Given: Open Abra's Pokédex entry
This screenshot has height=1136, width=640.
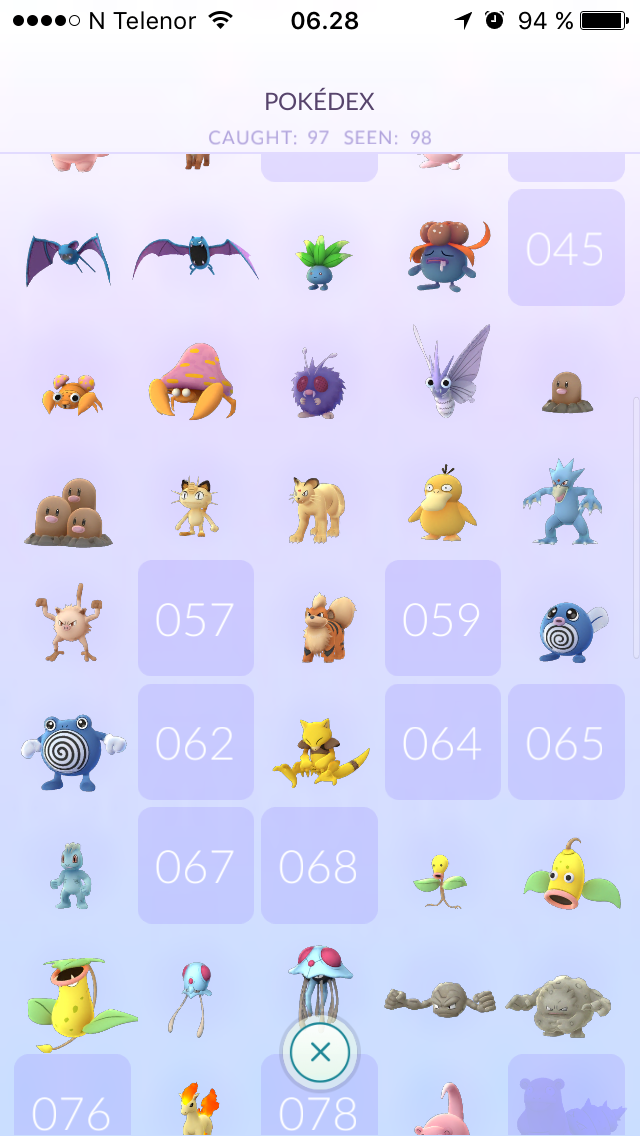Looking at the screenshot, I should 321,753.
